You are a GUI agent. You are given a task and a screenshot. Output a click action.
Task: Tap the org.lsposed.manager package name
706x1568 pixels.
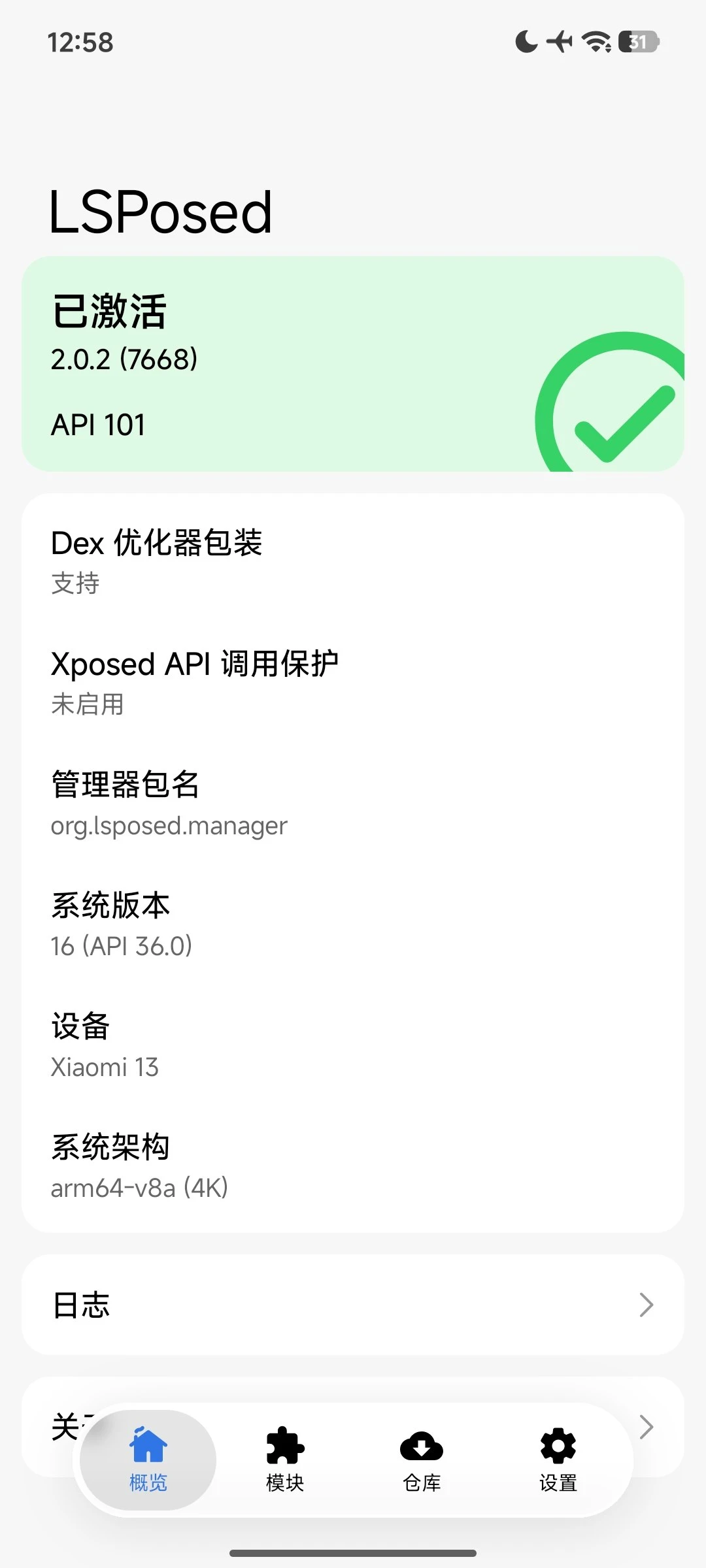(168, 825)
